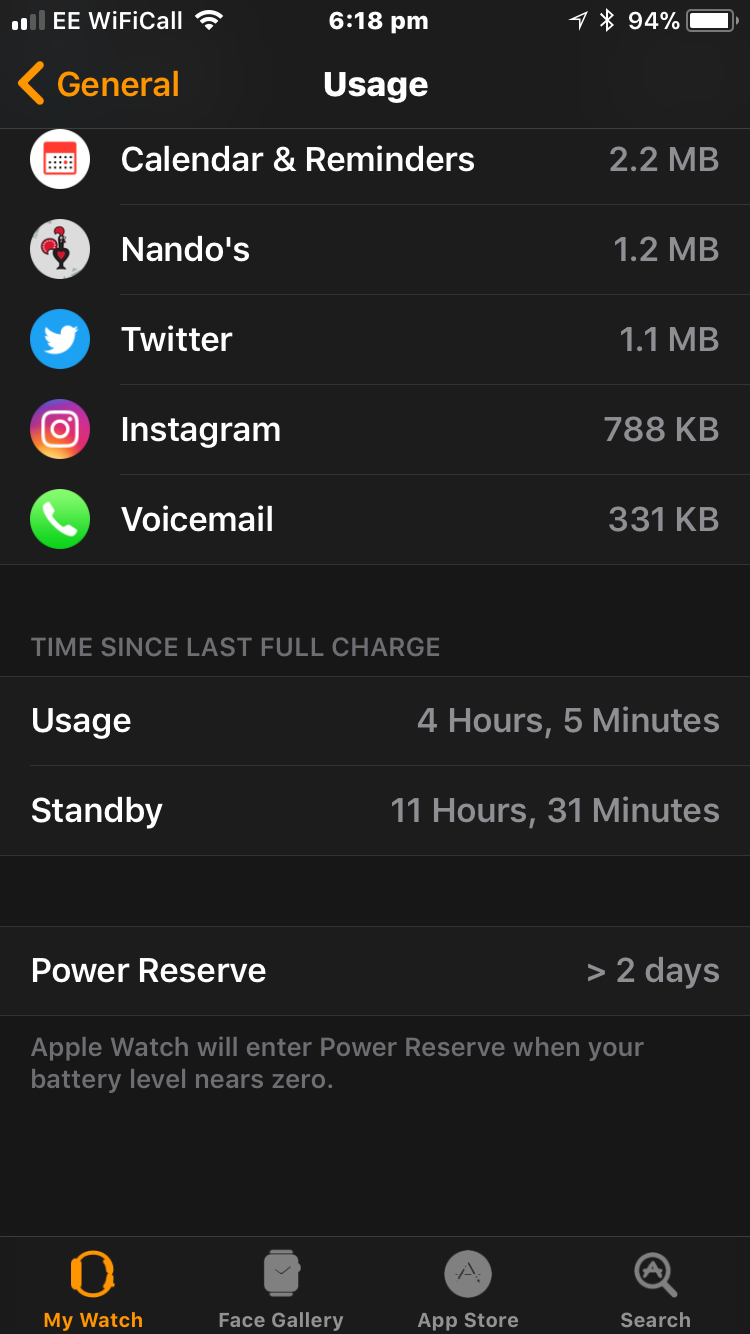Switch to the My Watch tab
The height and width of the screenshot is (1334, 750).
click(93, 1289)
